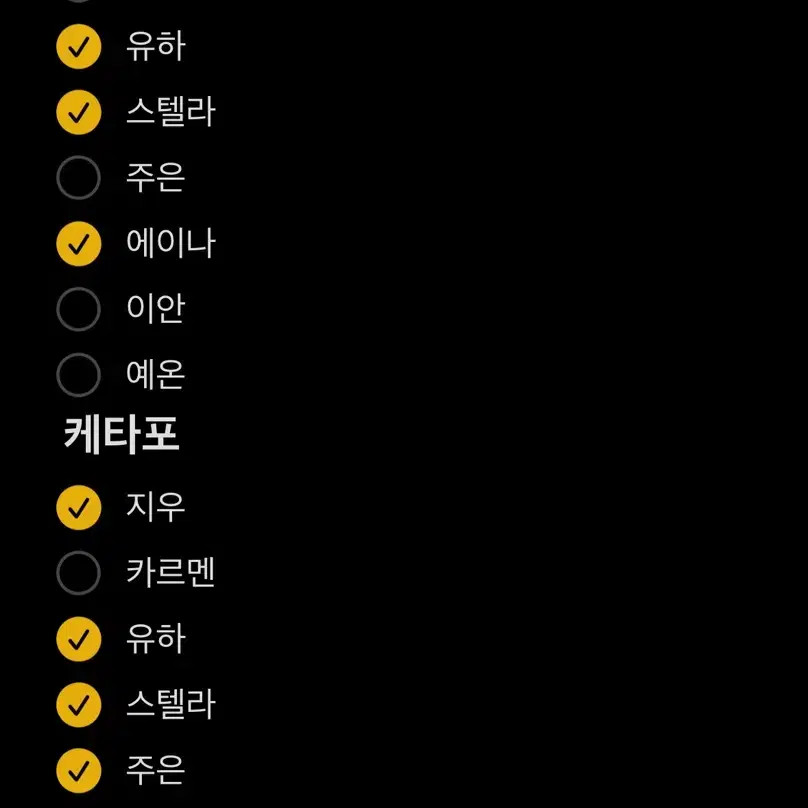This screenshot has height=808, width=808.
Task: Uncheck 유하 in the 케타포 section
Action: pos(79,639)
